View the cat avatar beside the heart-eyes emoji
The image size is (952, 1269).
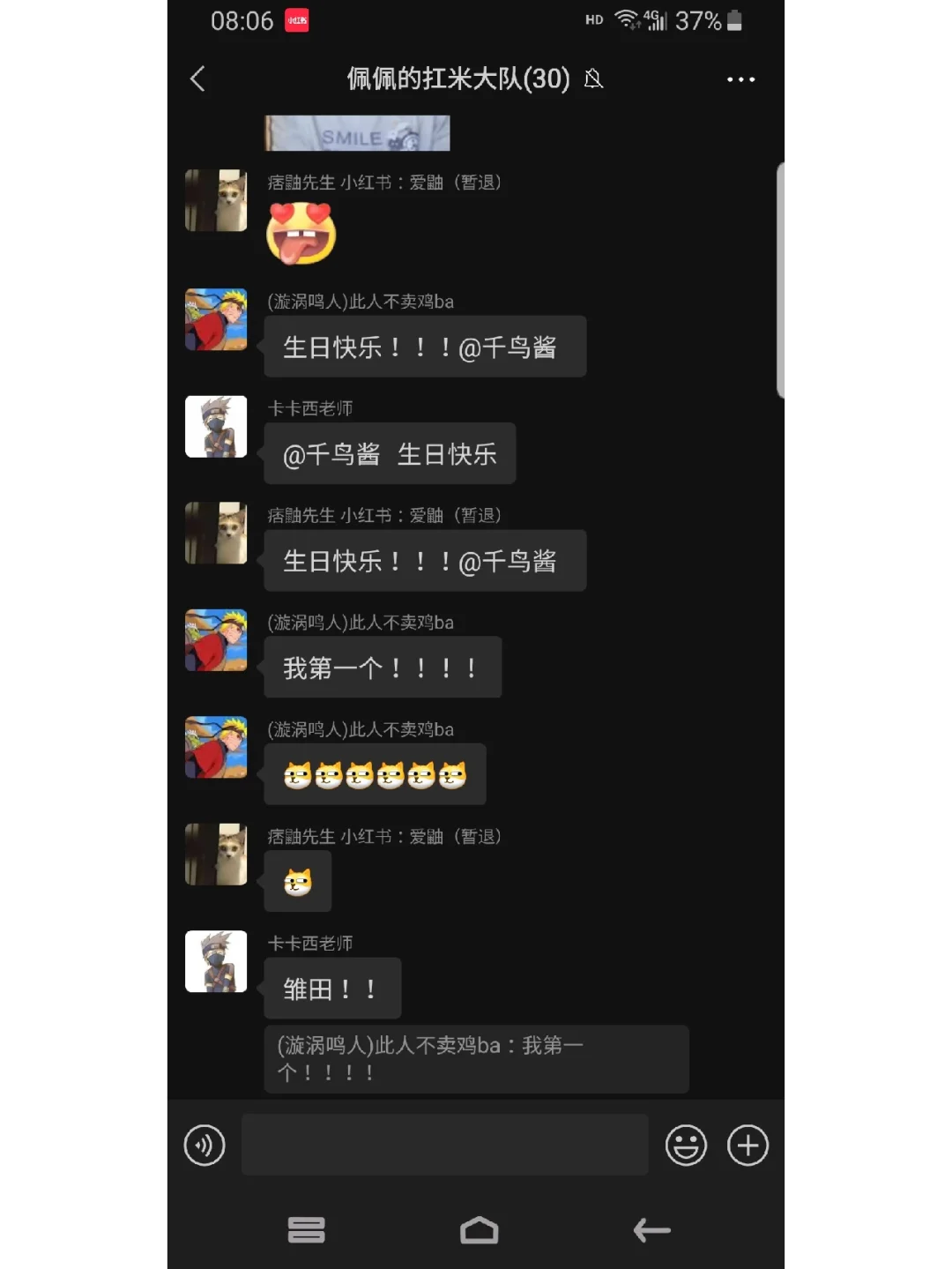tap(216, 201)
